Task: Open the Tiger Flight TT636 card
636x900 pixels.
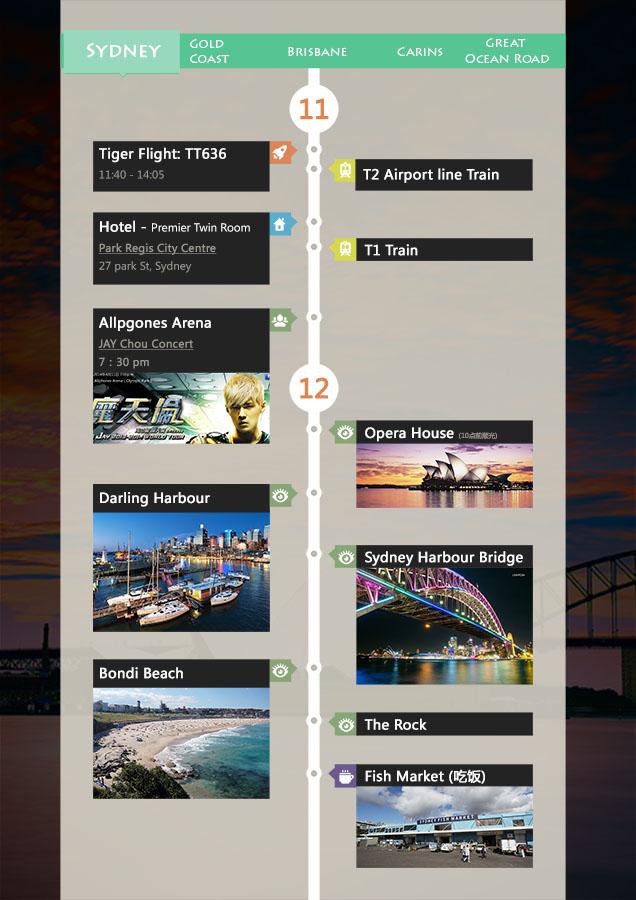Action: (x=181, y=165)
